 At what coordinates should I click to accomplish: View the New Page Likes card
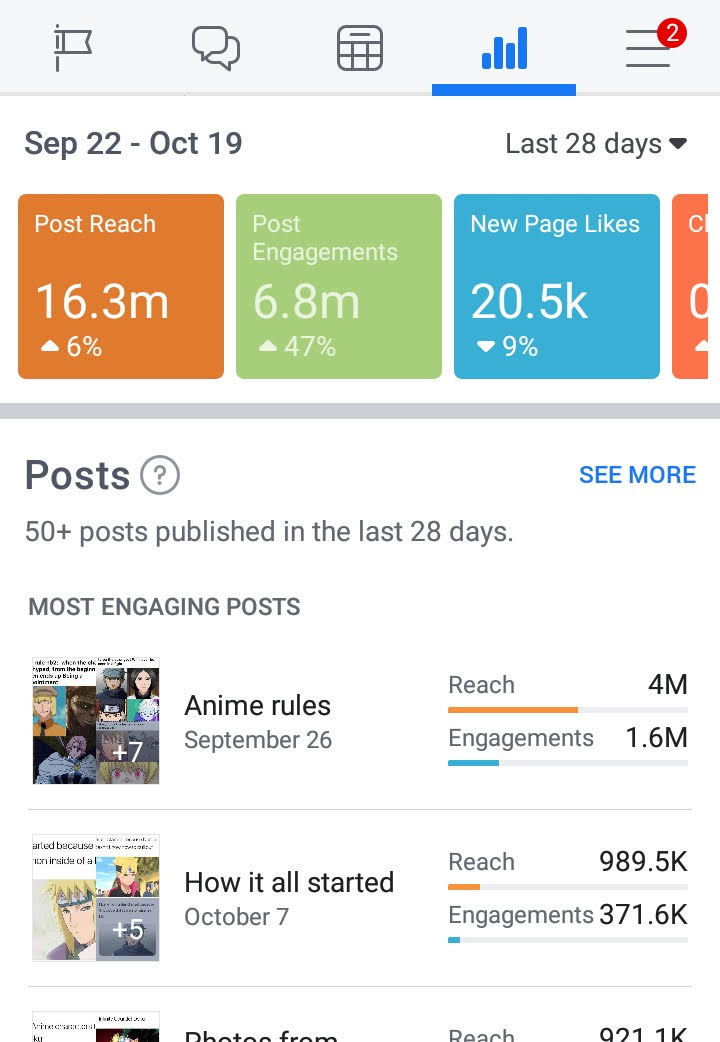click(557, 287)
